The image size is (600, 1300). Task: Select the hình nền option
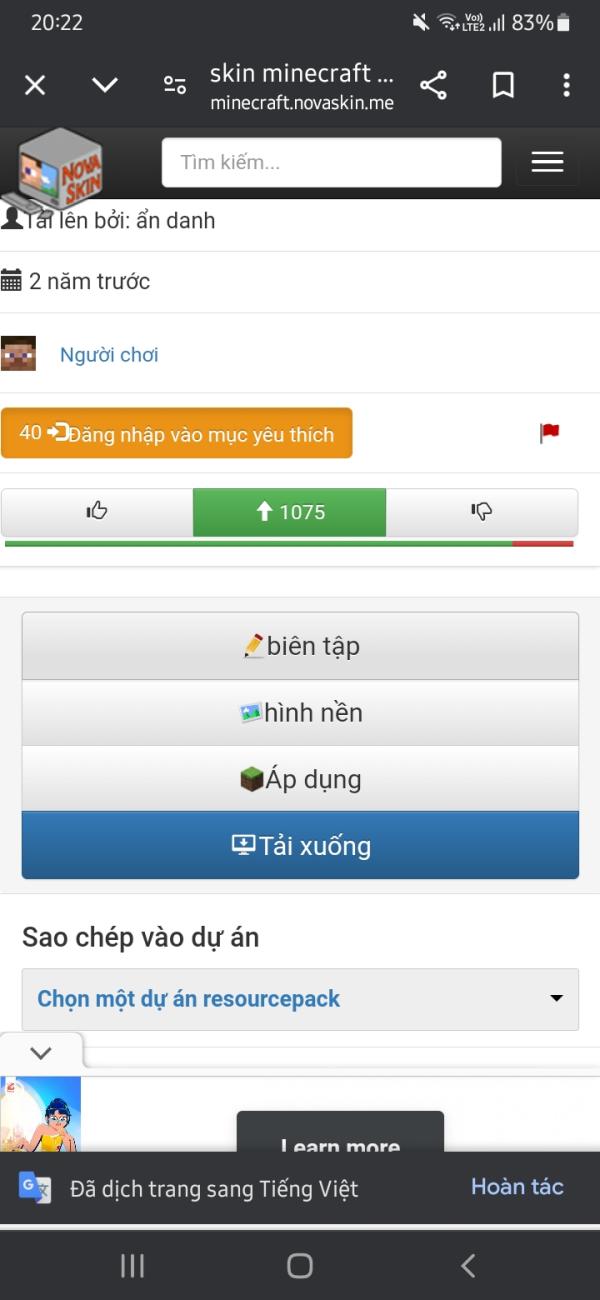300,713
